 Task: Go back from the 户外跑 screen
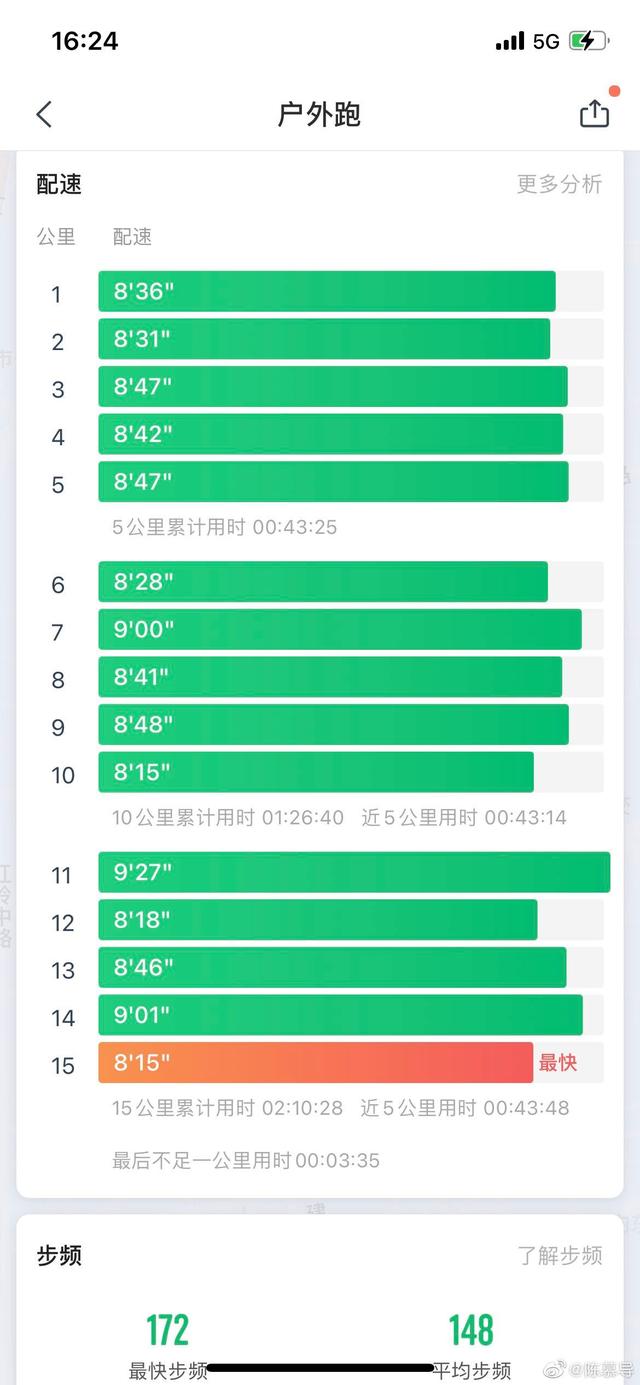click(44, 114)
